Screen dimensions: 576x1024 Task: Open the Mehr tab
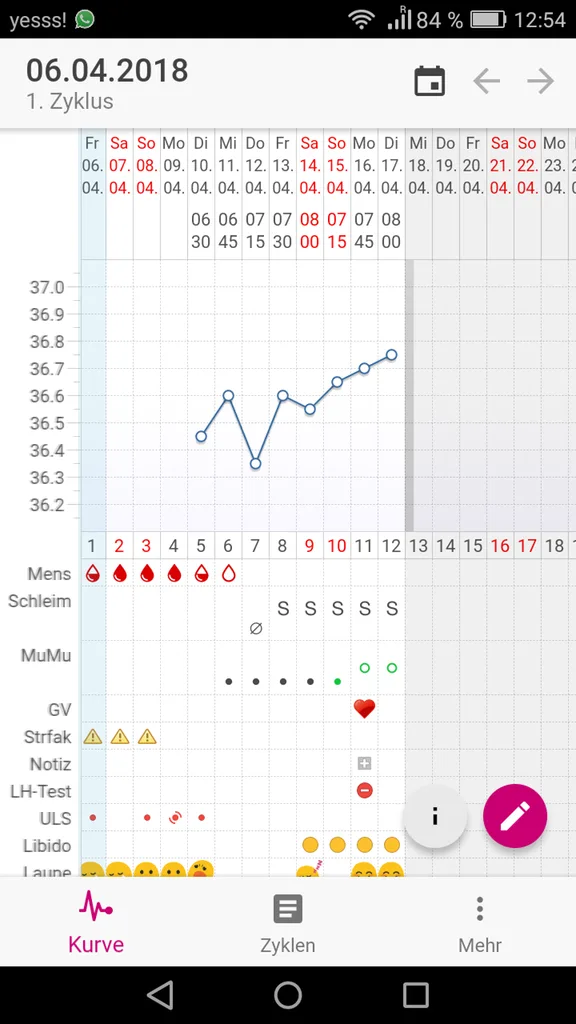(x=479, y=923)
